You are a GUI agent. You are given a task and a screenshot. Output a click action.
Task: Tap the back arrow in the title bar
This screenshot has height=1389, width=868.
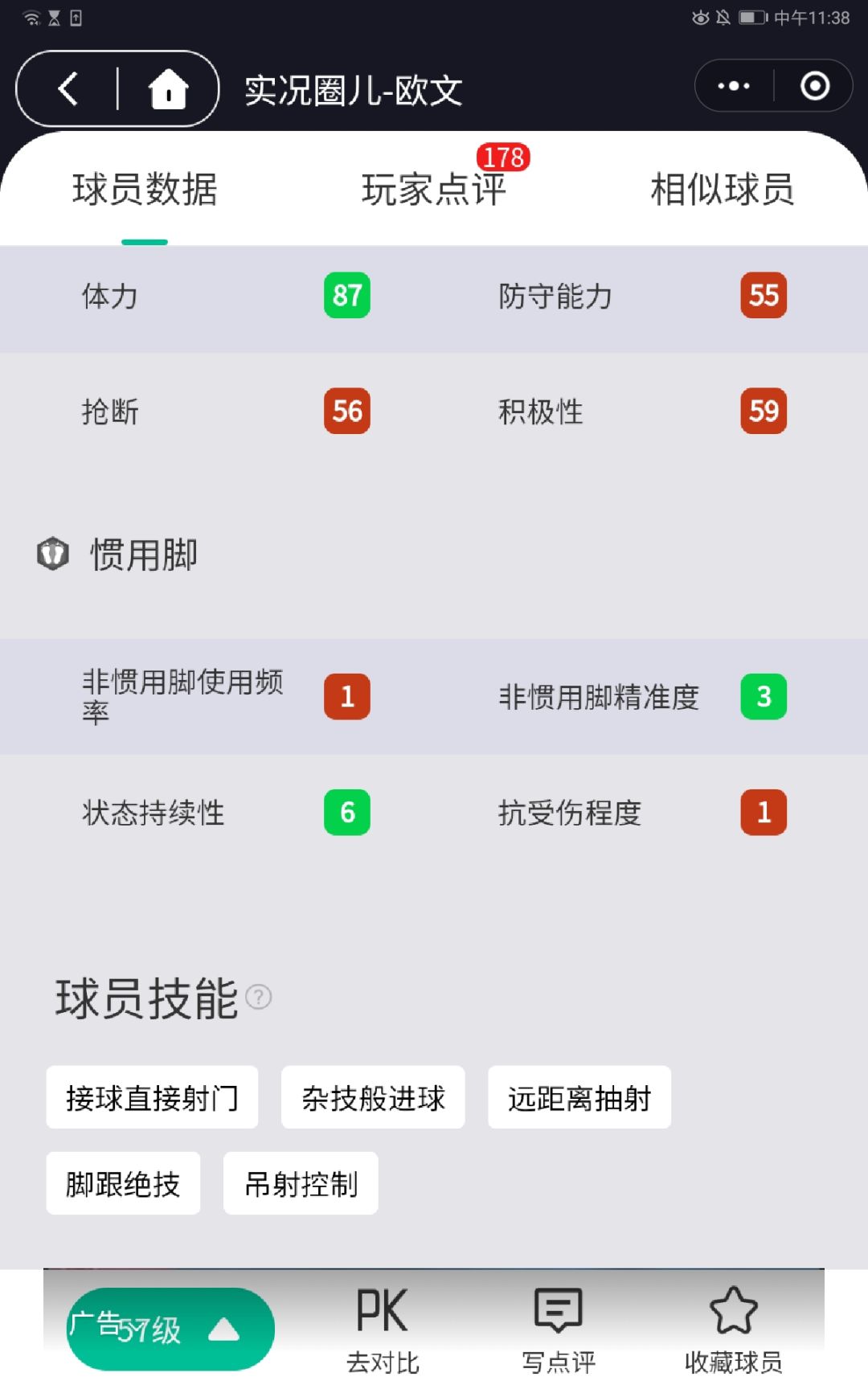[68, 89]
